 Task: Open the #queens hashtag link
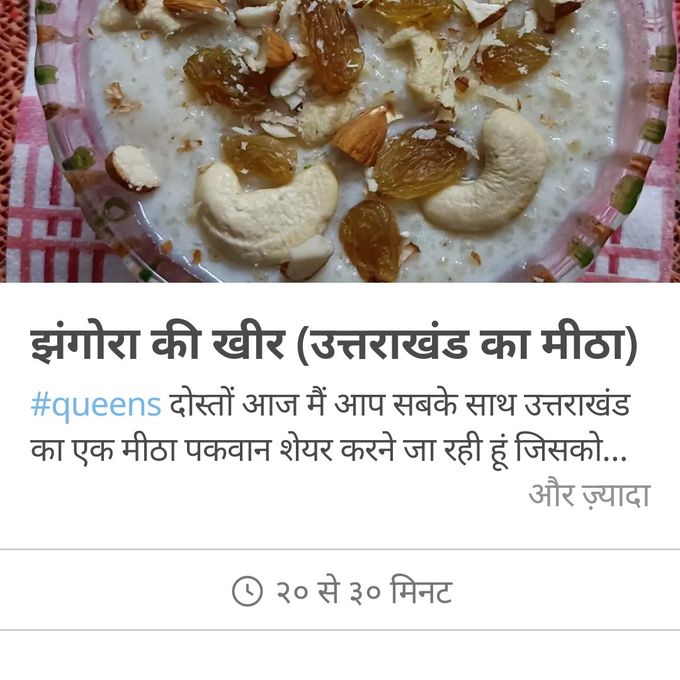point(96,405)
